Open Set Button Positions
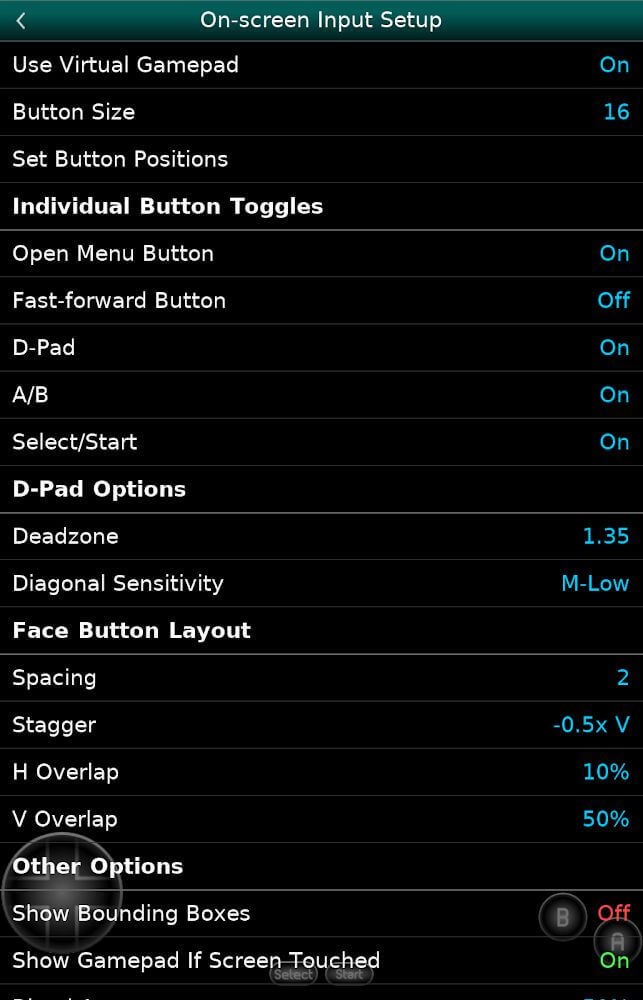Image resolution: width=643 pixels, height=1000 pixels. coord(321,159)
